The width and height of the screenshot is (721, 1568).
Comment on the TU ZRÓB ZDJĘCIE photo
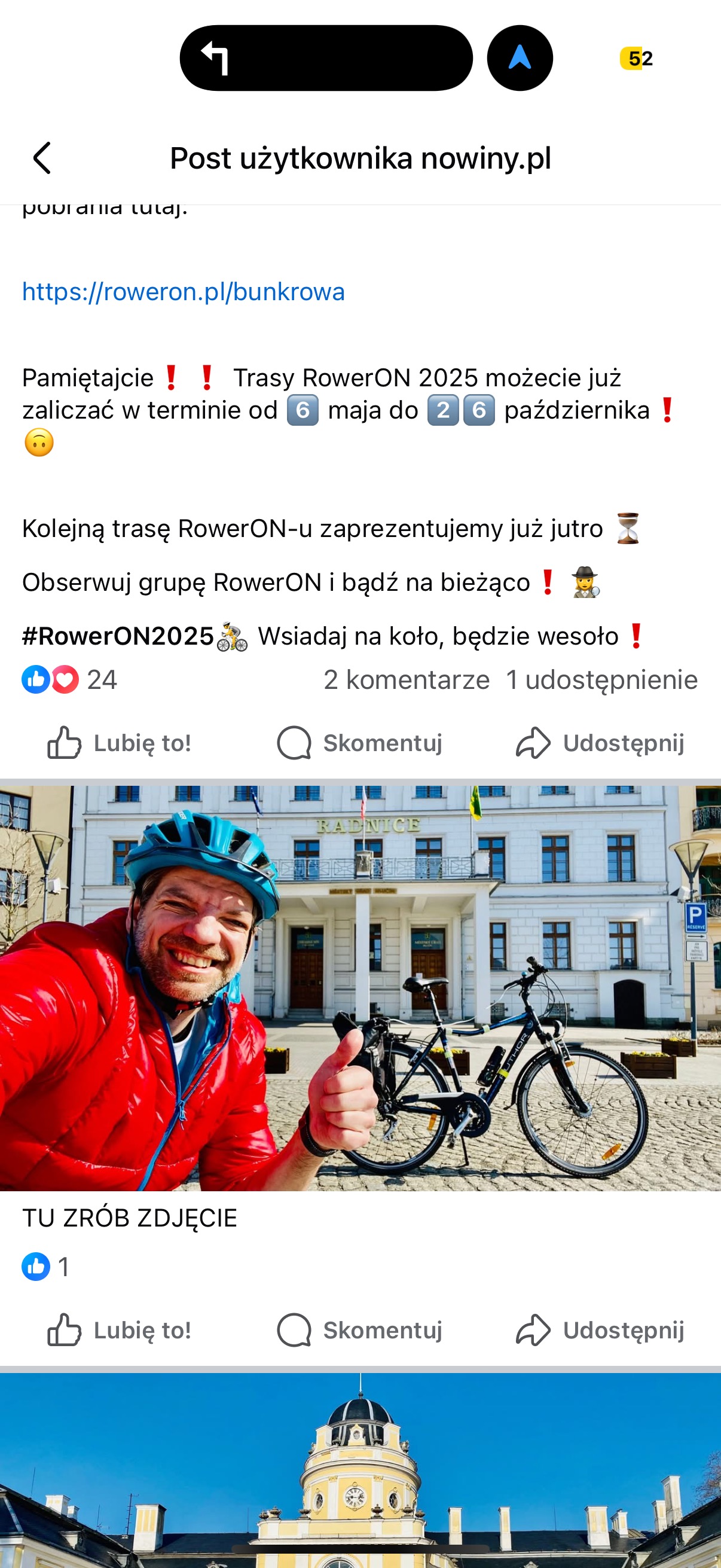coord(359,1331)
